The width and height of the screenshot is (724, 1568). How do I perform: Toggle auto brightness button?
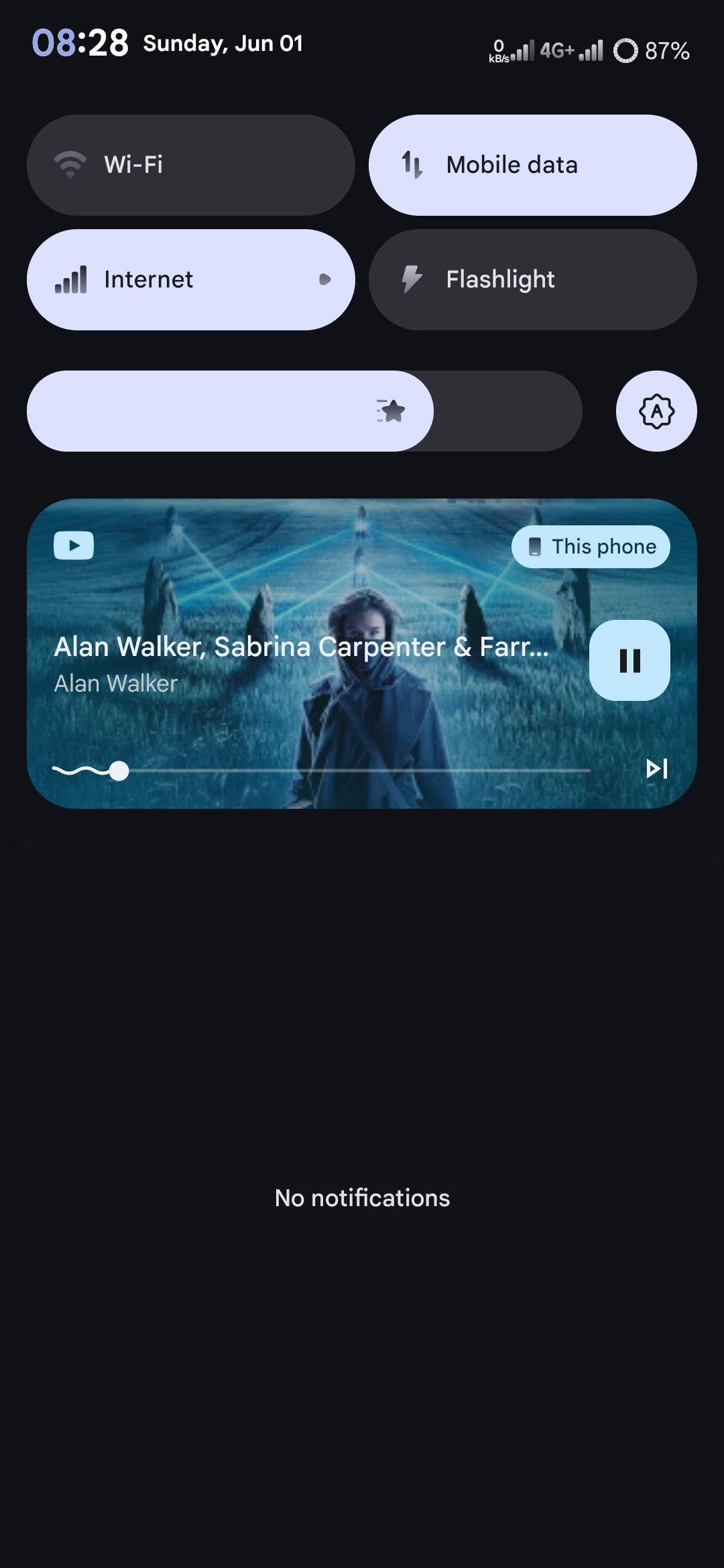click(656, 411)
